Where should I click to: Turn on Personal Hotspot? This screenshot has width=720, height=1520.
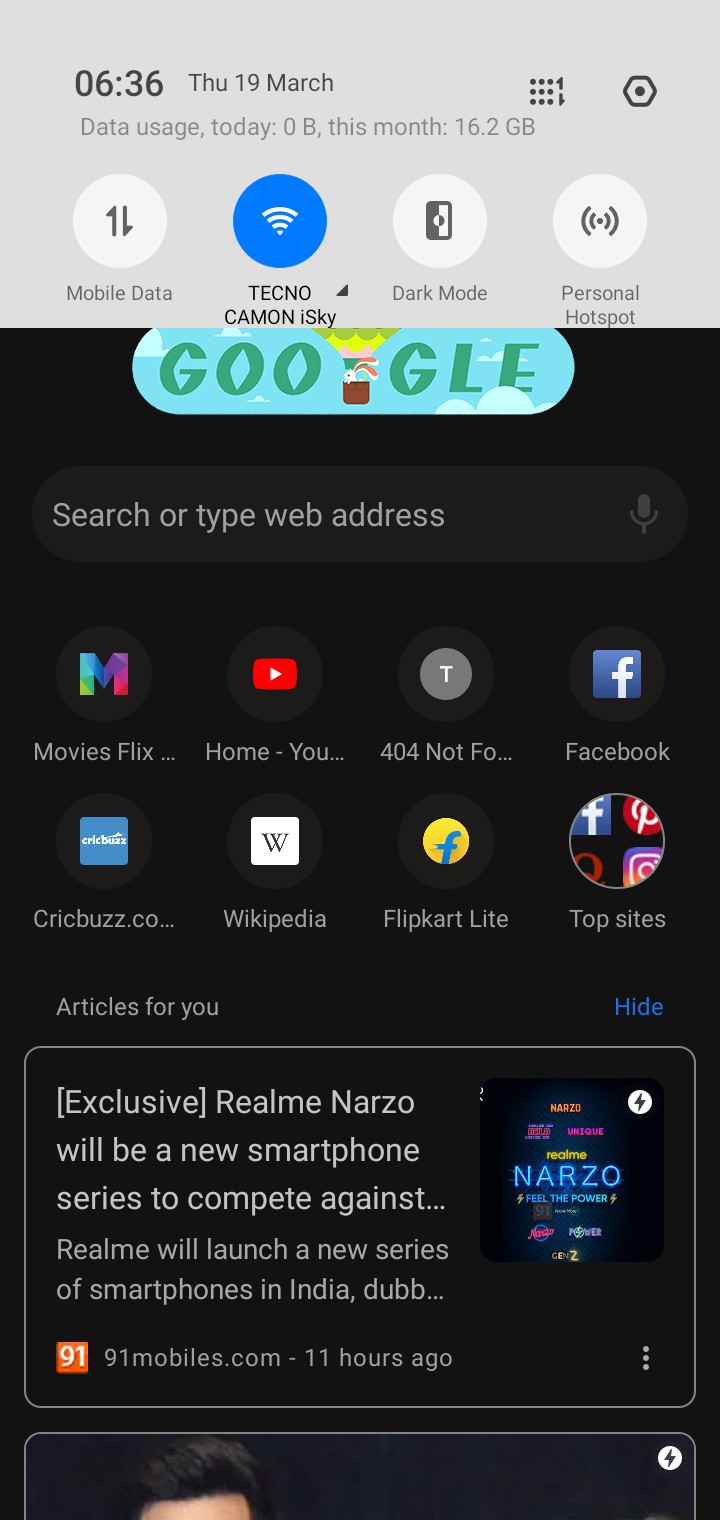click(x=600, y=220)
